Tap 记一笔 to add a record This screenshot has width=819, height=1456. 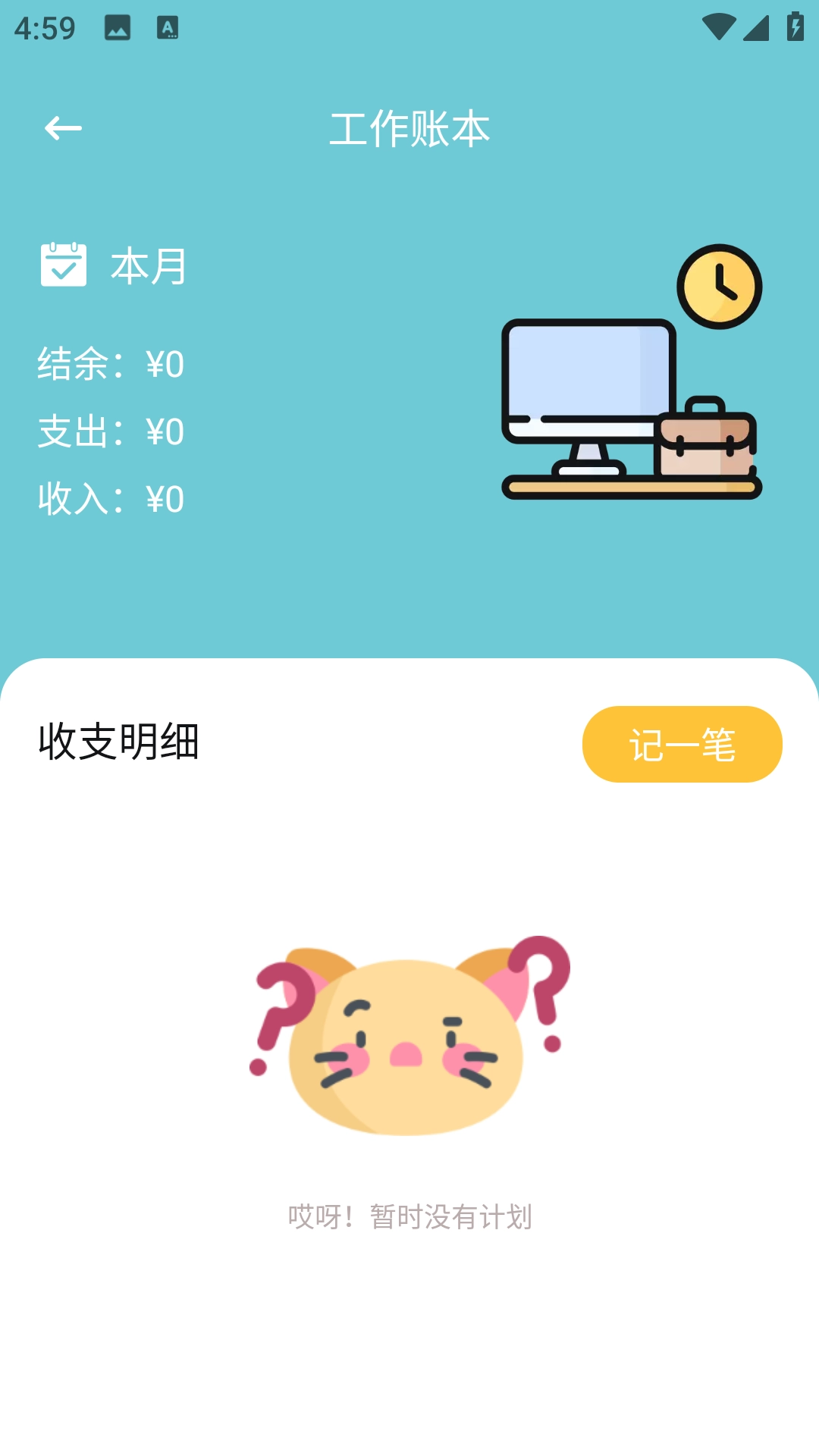click(x=682, y=744)
